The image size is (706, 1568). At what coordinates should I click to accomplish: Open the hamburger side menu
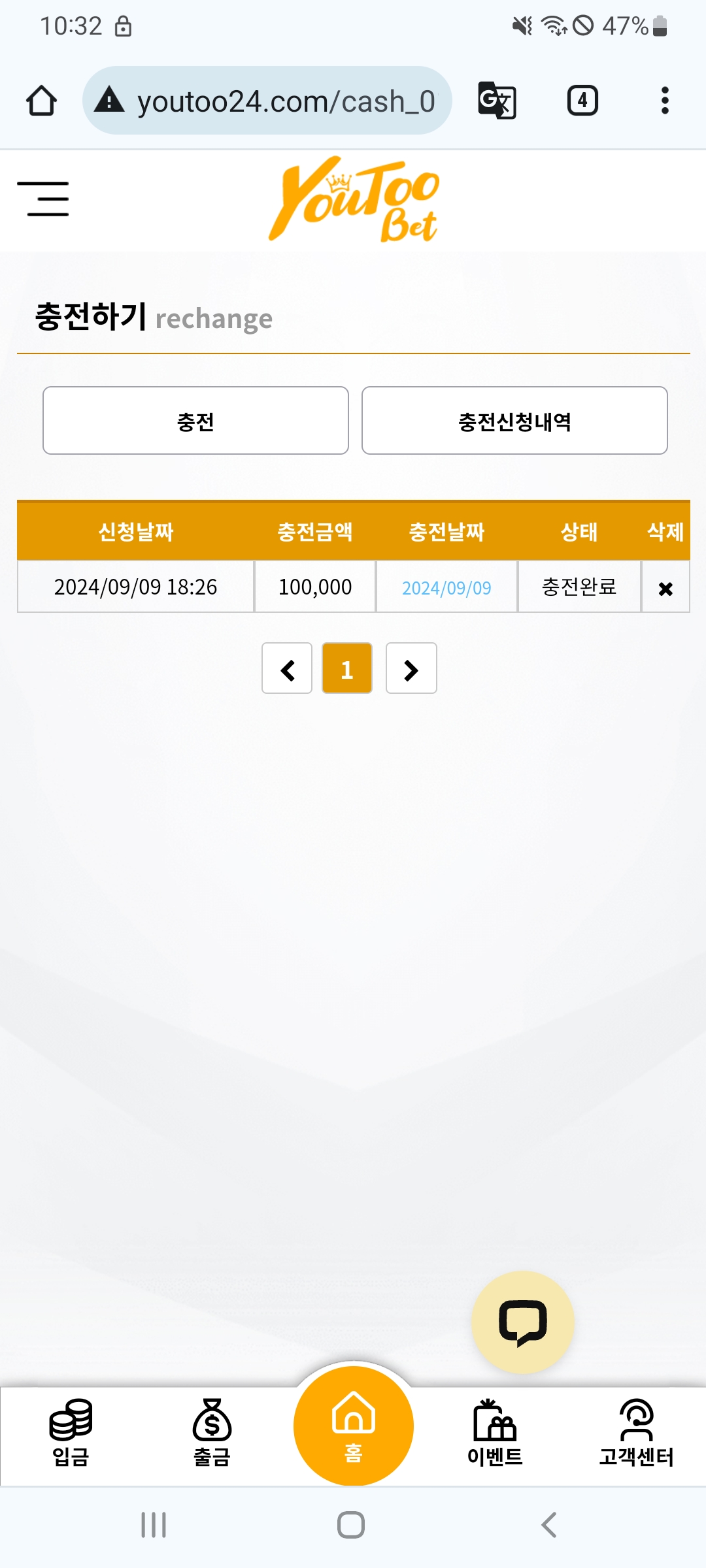[43, 199]
